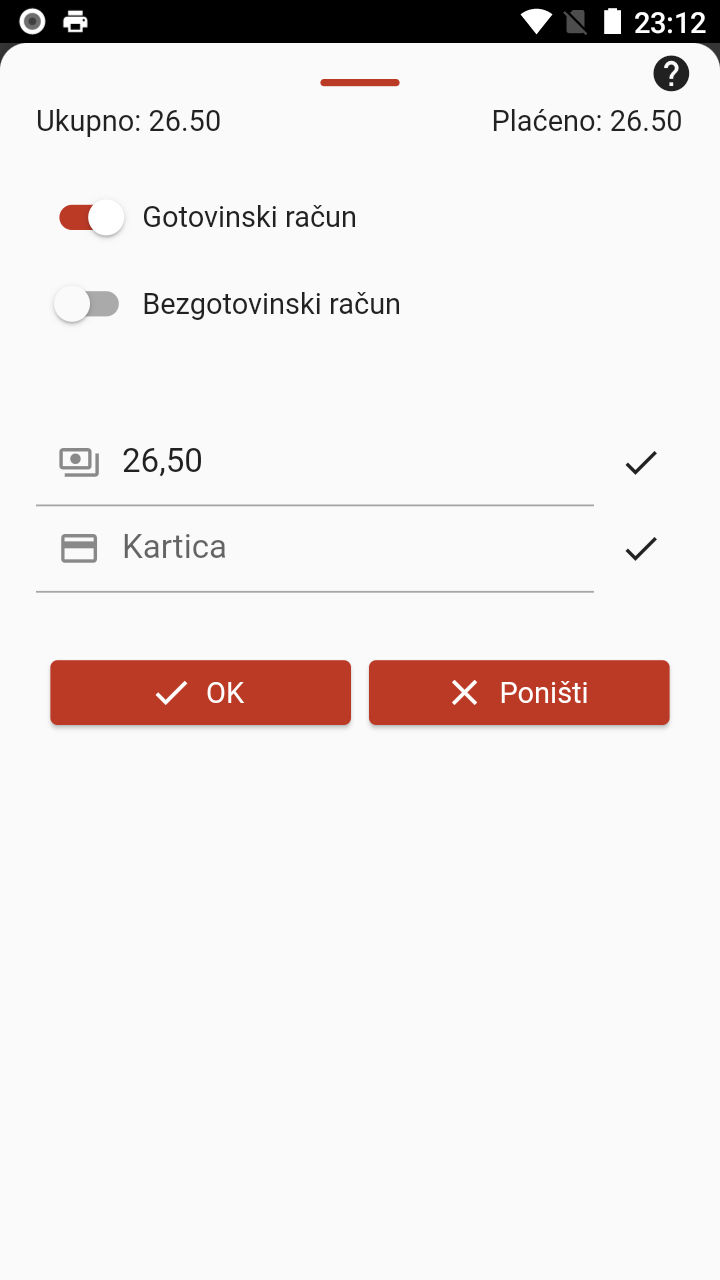Click the checkmark next to 26,50 amount
Viewport: 720px width, 1280px height.
pos(639,461)
